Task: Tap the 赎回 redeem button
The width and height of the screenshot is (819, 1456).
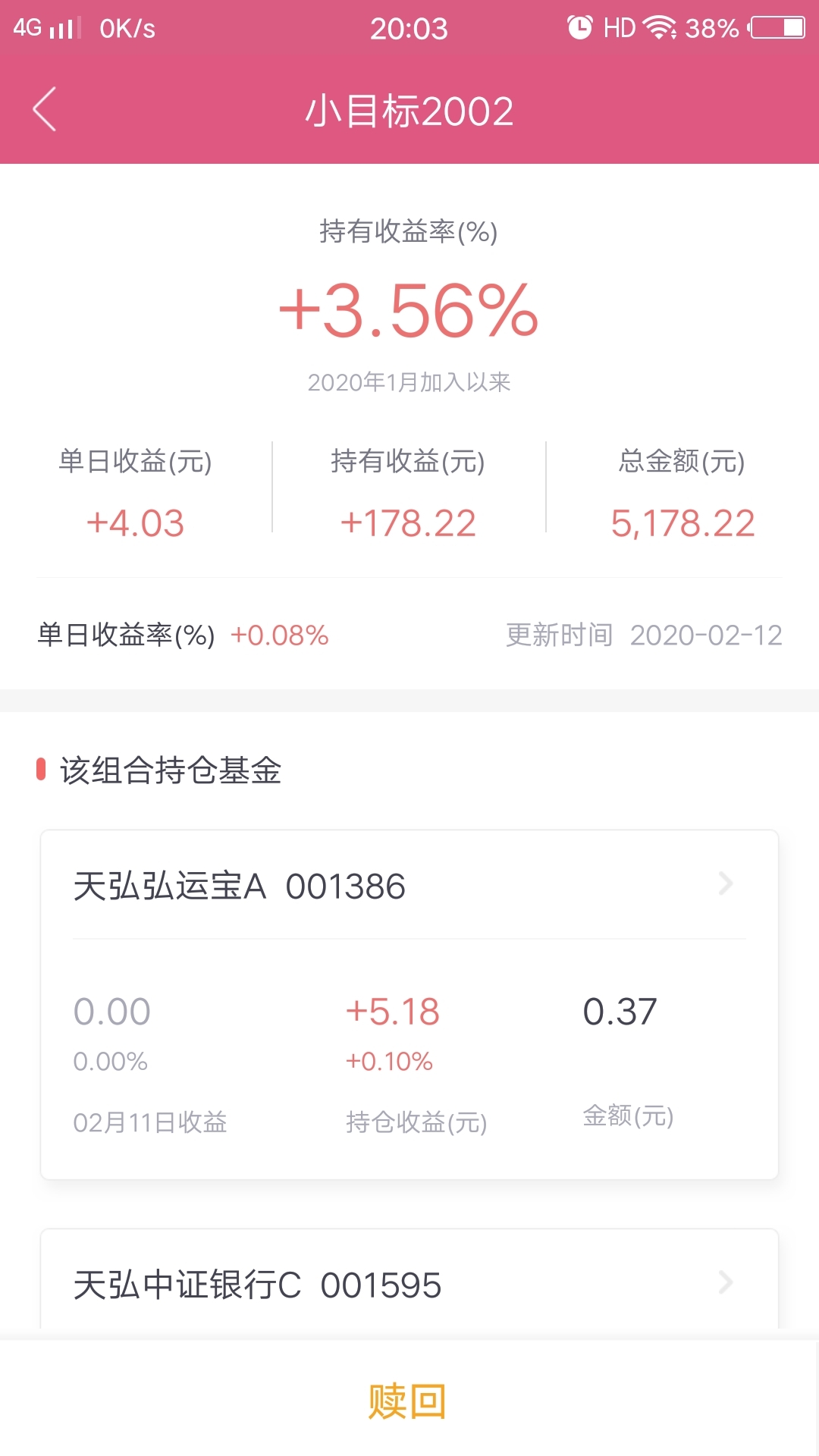Action: tap(408, 1400)
